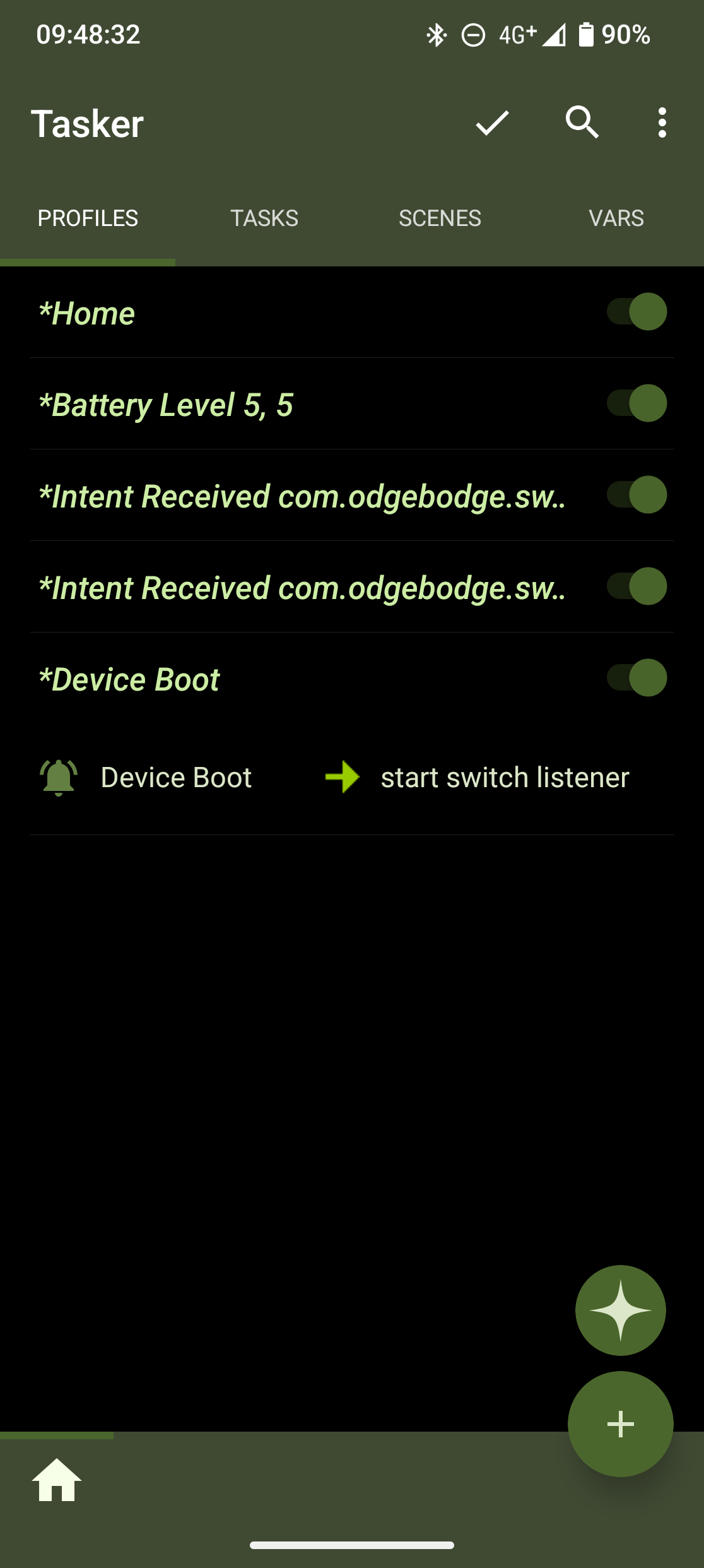This screenshot has width=704, height=1568.
Task: Switch to the Tasks tab
Action: point(264,218)
